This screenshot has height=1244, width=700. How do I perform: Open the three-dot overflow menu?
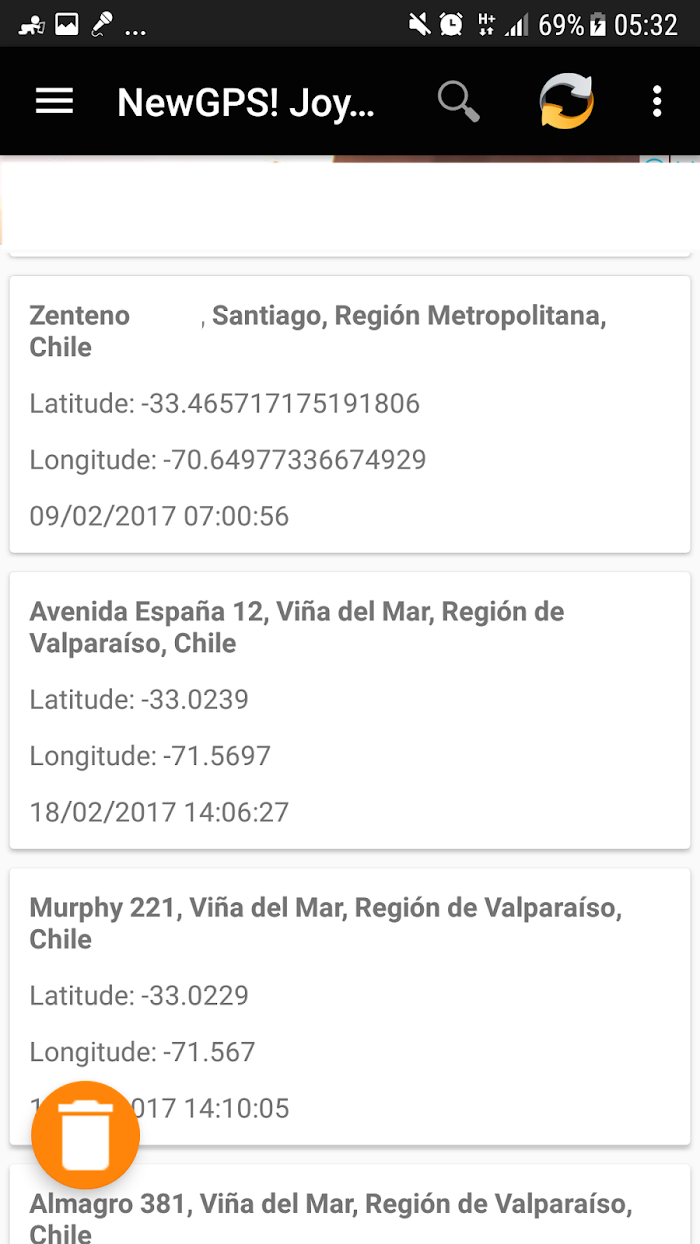(656, 101)
